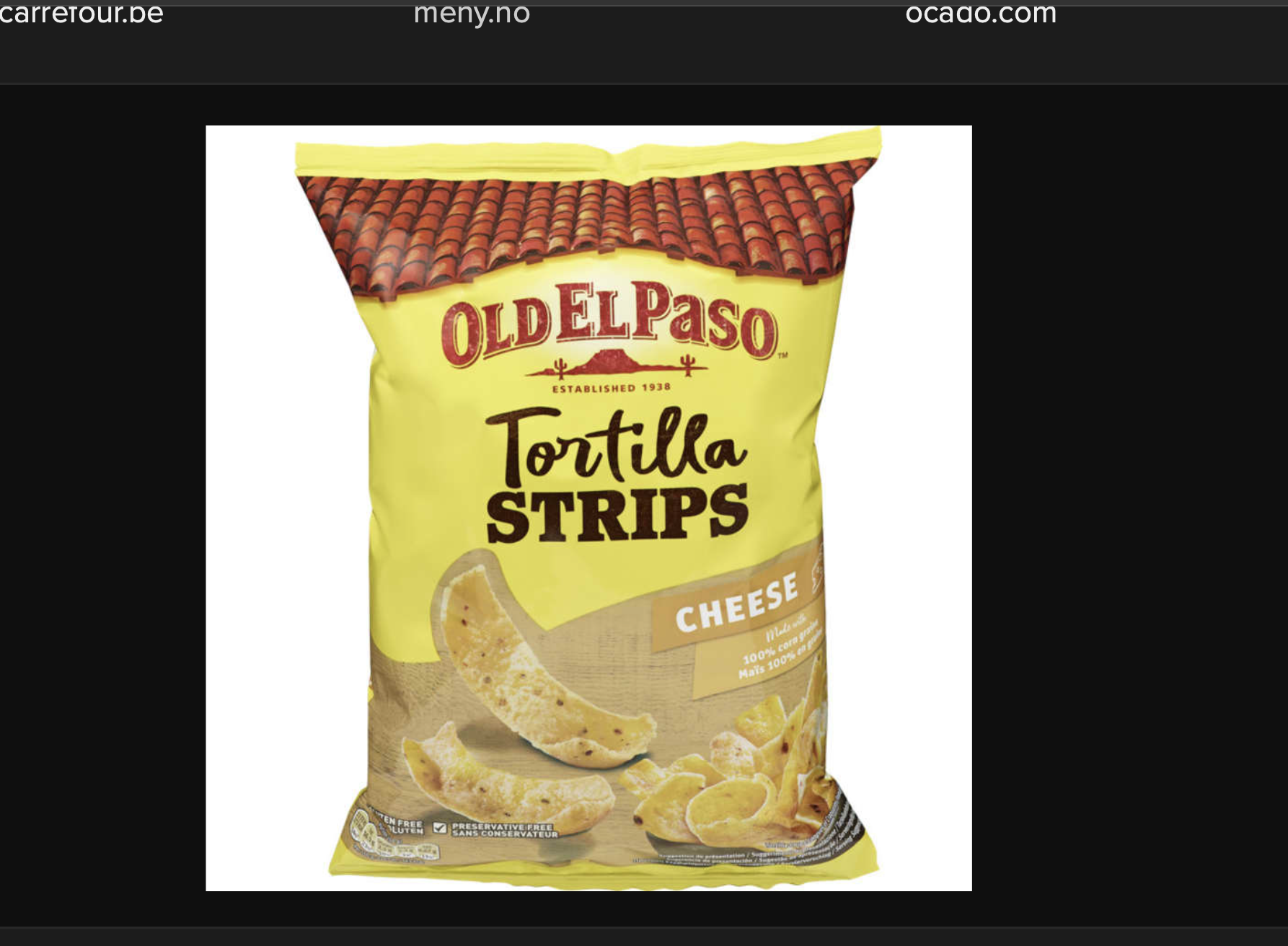Open the ocado.com source result
This screenshot has height=946, width=1288.
980,13
